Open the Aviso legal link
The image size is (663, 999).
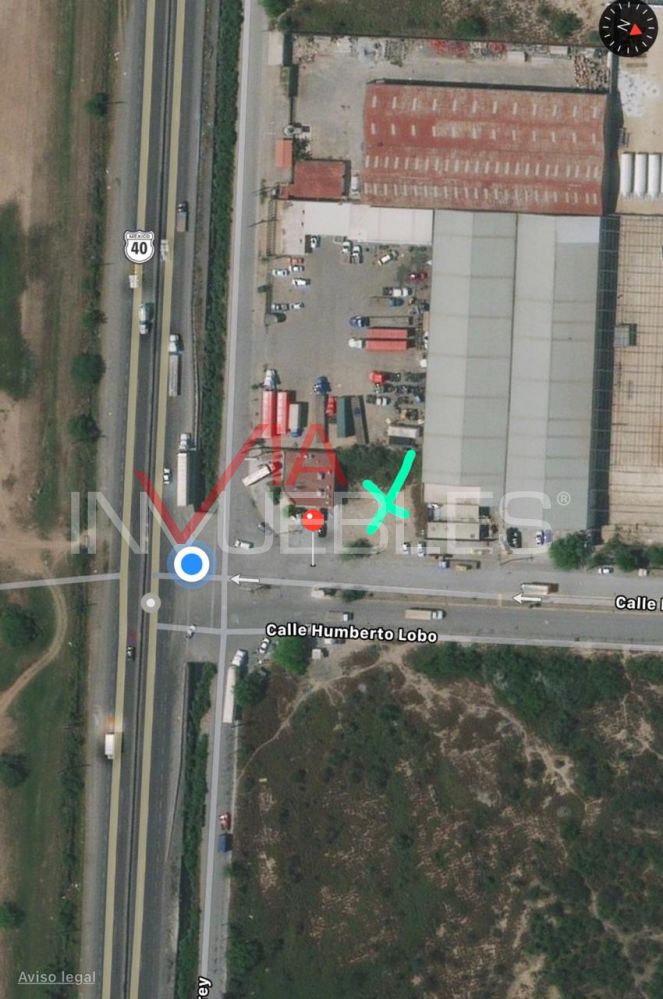57,977
